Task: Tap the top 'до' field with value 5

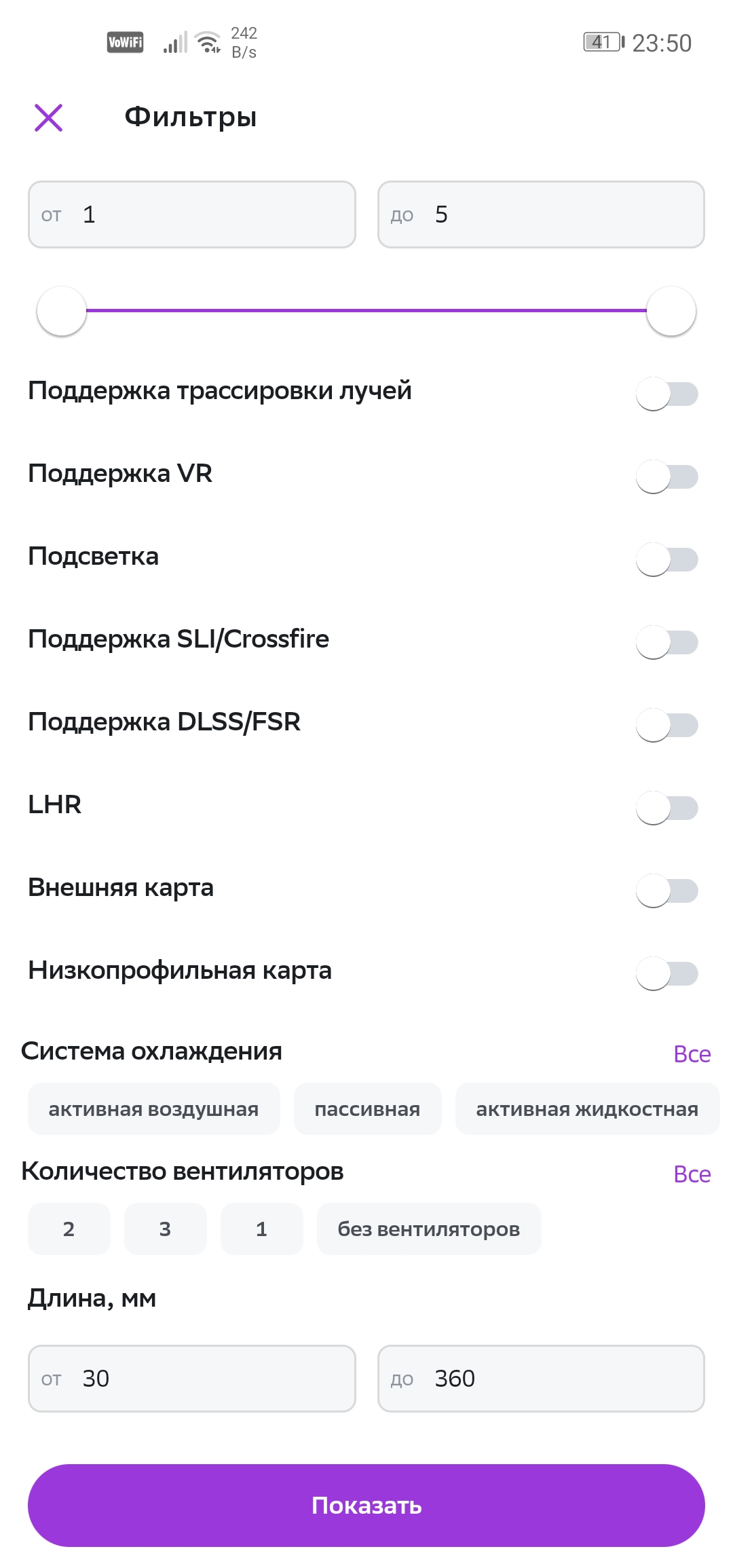Action: click(541, 214)
